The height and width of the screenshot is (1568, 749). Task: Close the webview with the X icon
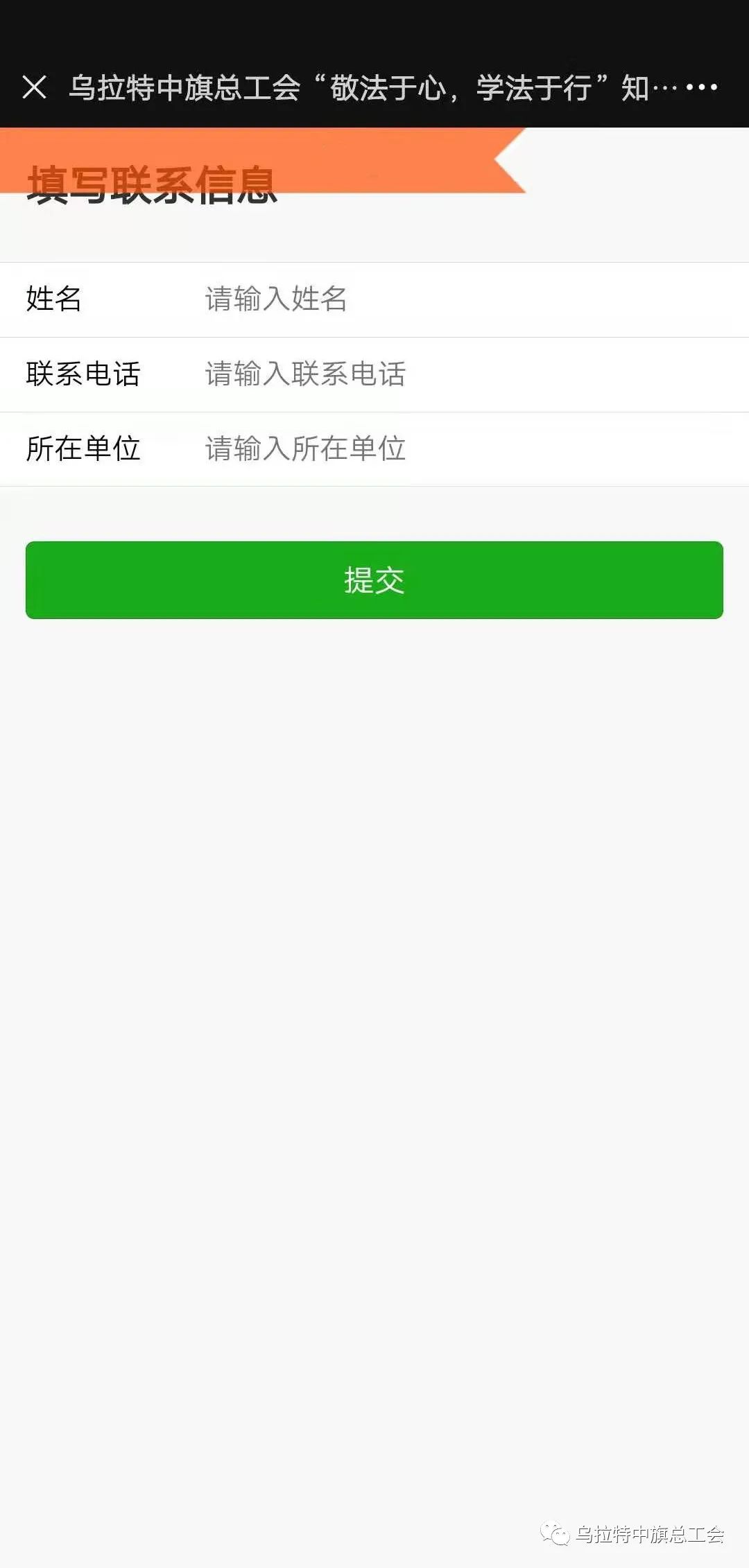tap(35, 87)
